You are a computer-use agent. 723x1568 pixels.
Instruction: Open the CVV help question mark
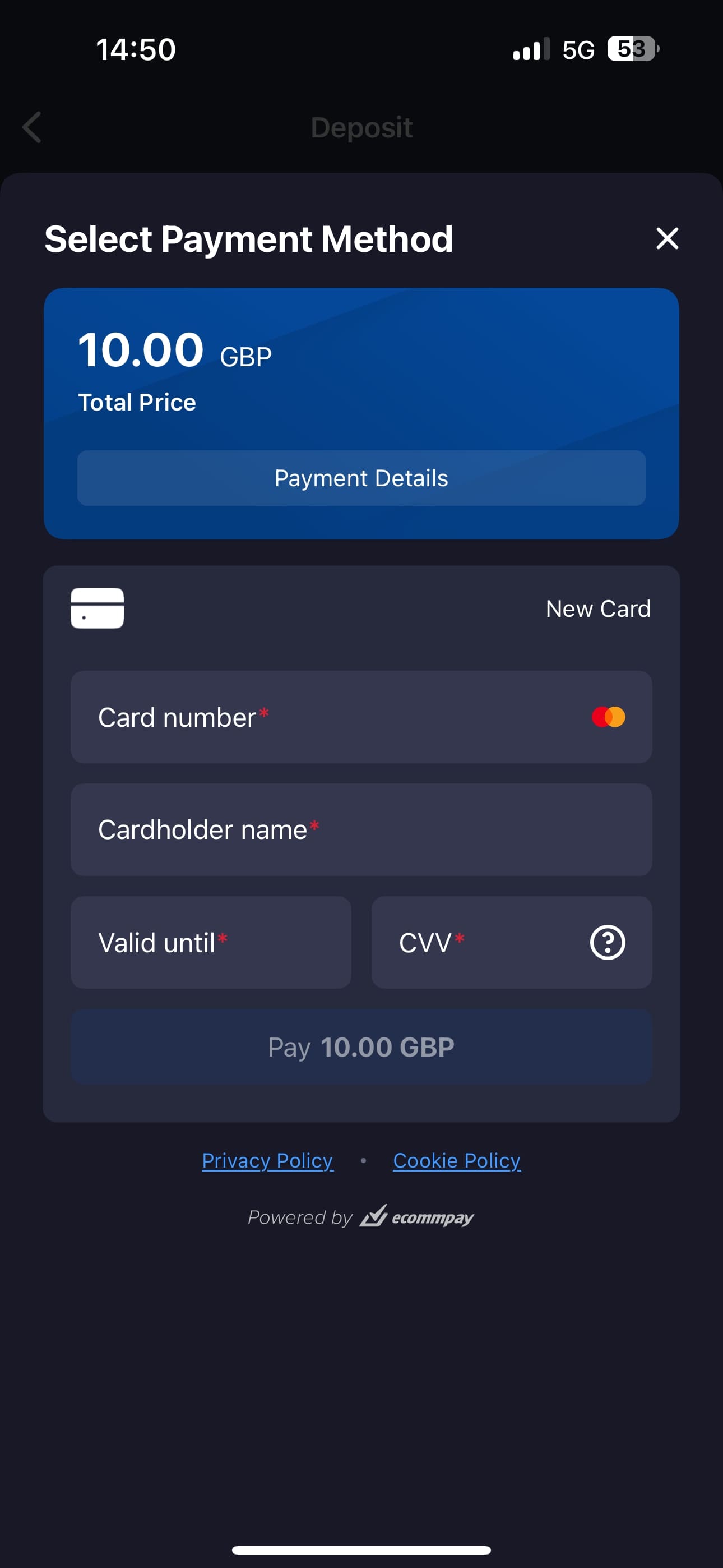608,942
